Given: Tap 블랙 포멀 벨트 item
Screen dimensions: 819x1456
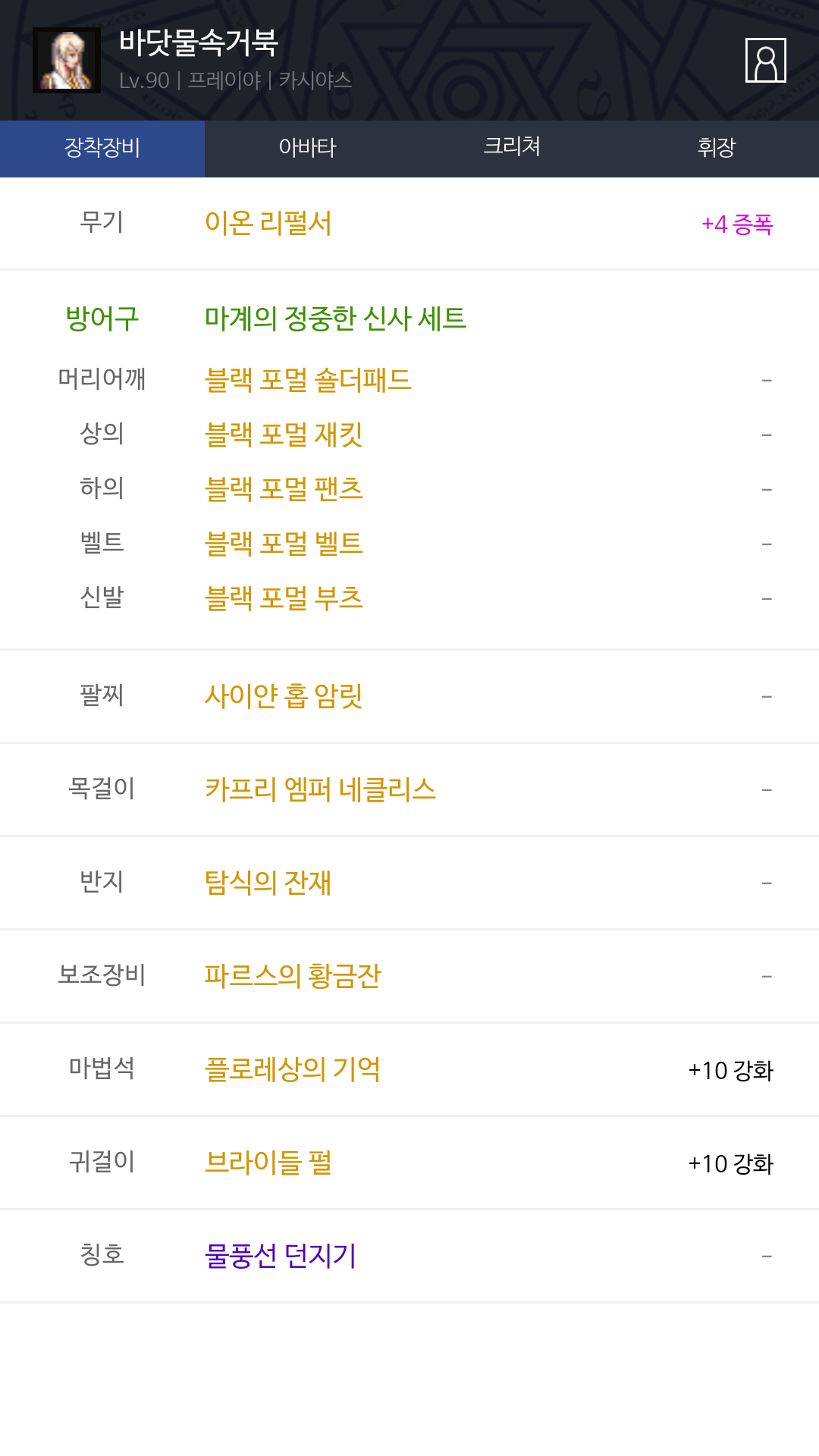Looking at the screenshot, I should (284, 543).
